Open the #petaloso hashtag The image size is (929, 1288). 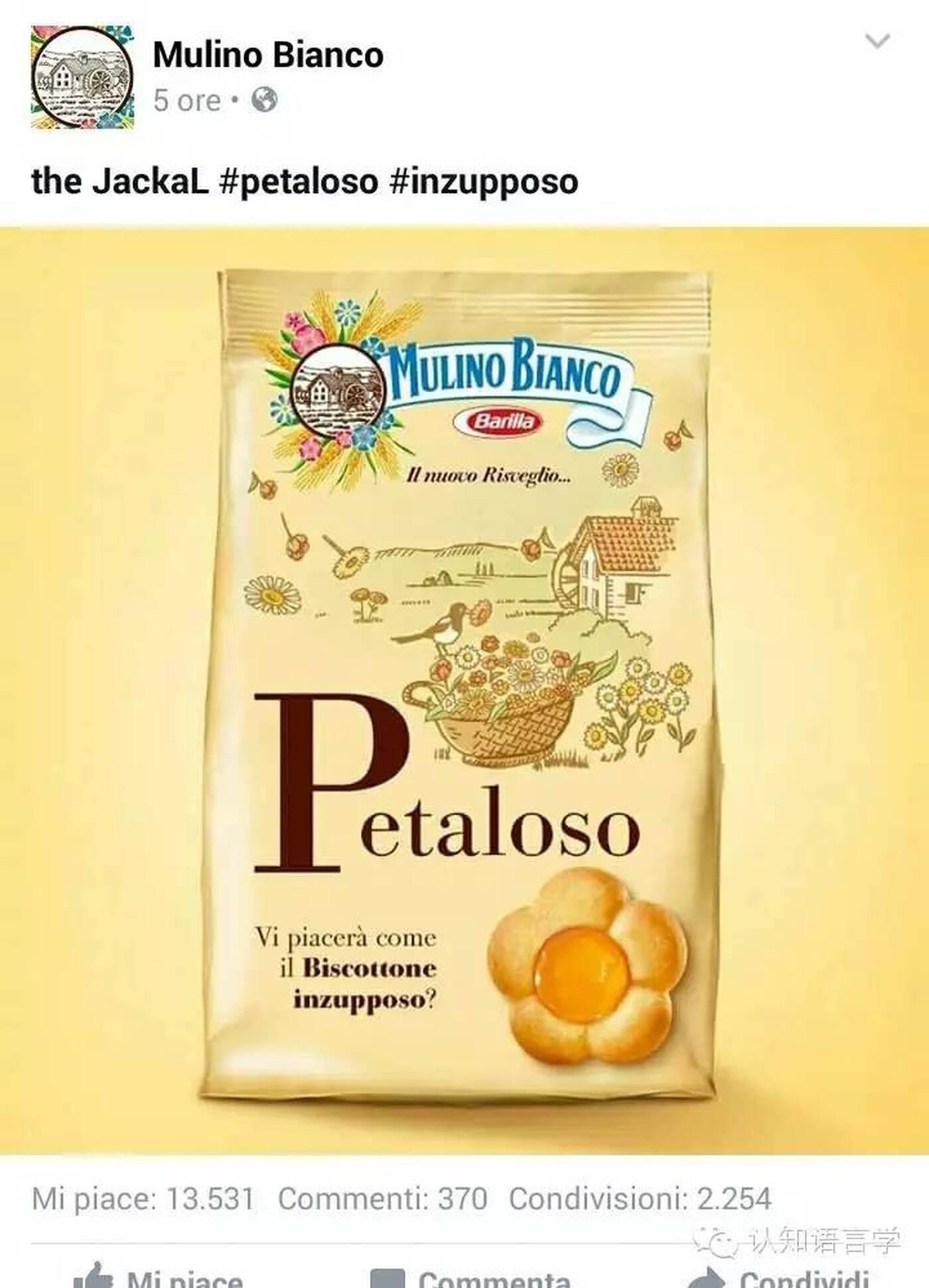[298, 181]
